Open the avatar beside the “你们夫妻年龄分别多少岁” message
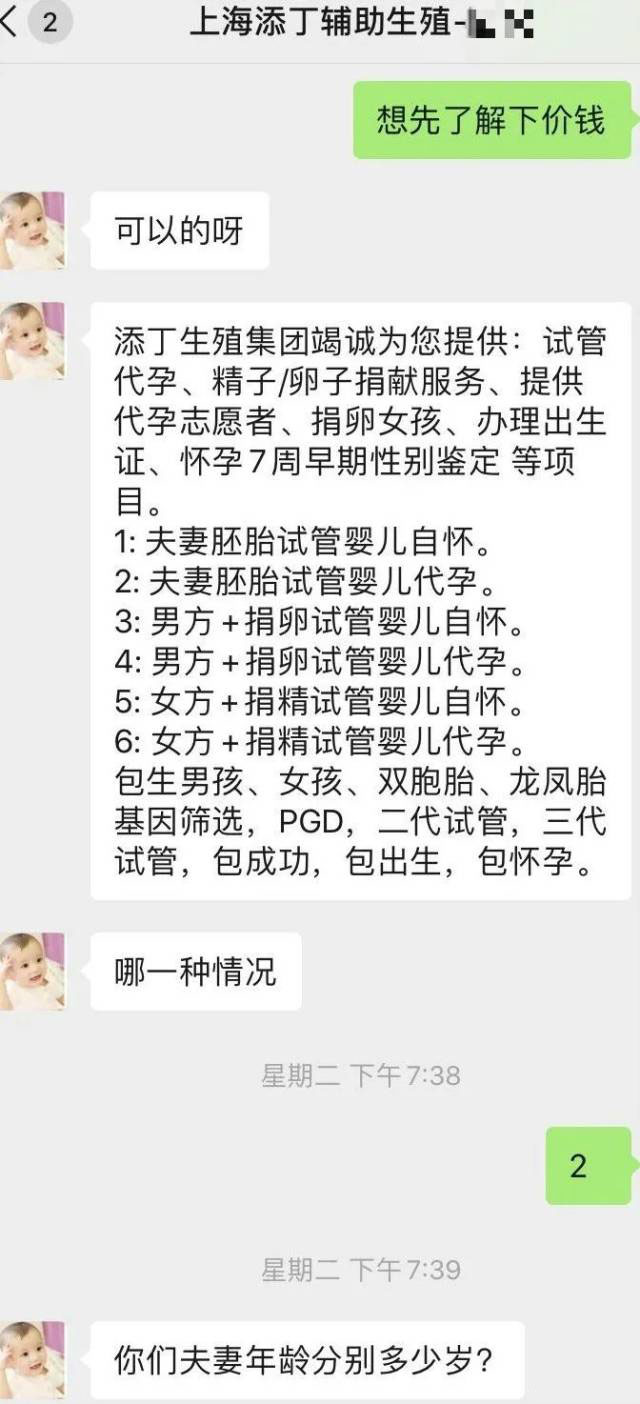Screen dimensions: 640x1404 click(31, 1360)
